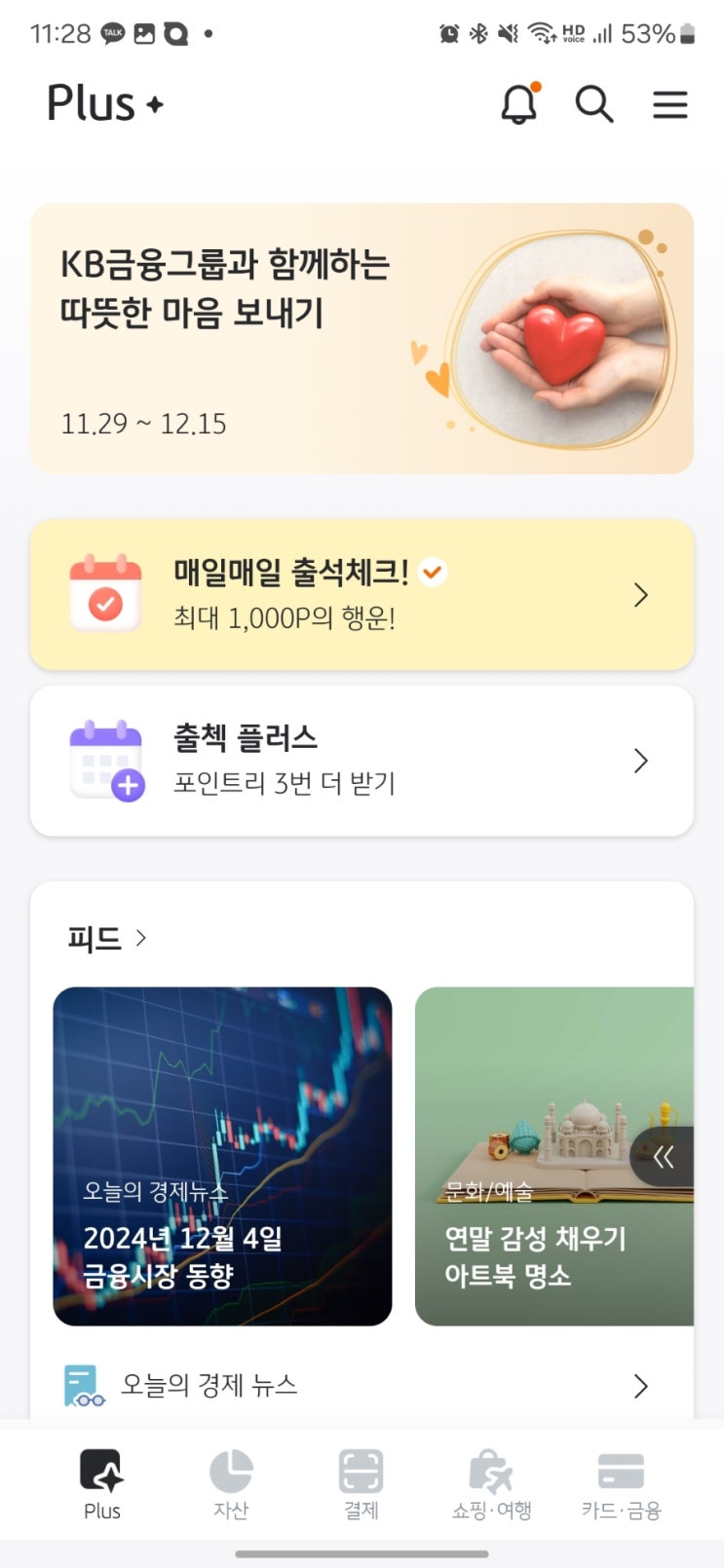Open the hamburger menu
The width and height of the screenshot is (724, 1568).
tap(669, 103)
